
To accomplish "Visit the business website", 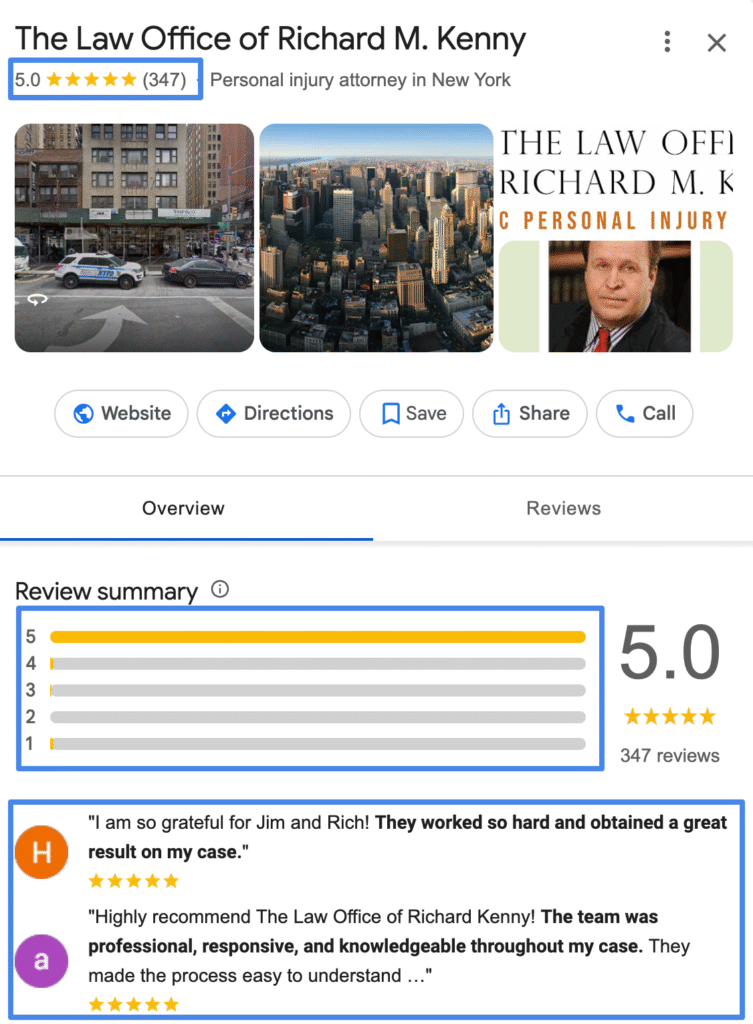I will (121, 413).
